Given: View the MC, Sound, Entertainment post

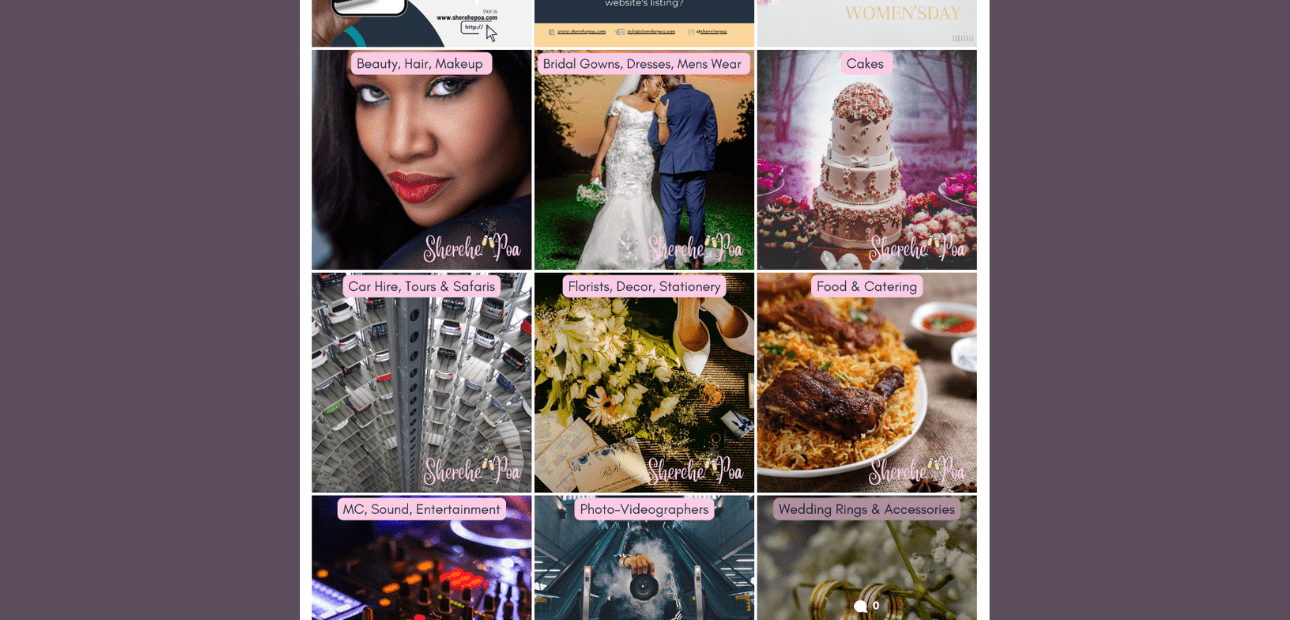Looking at the screenshot, I should click(x=421, y=560).
